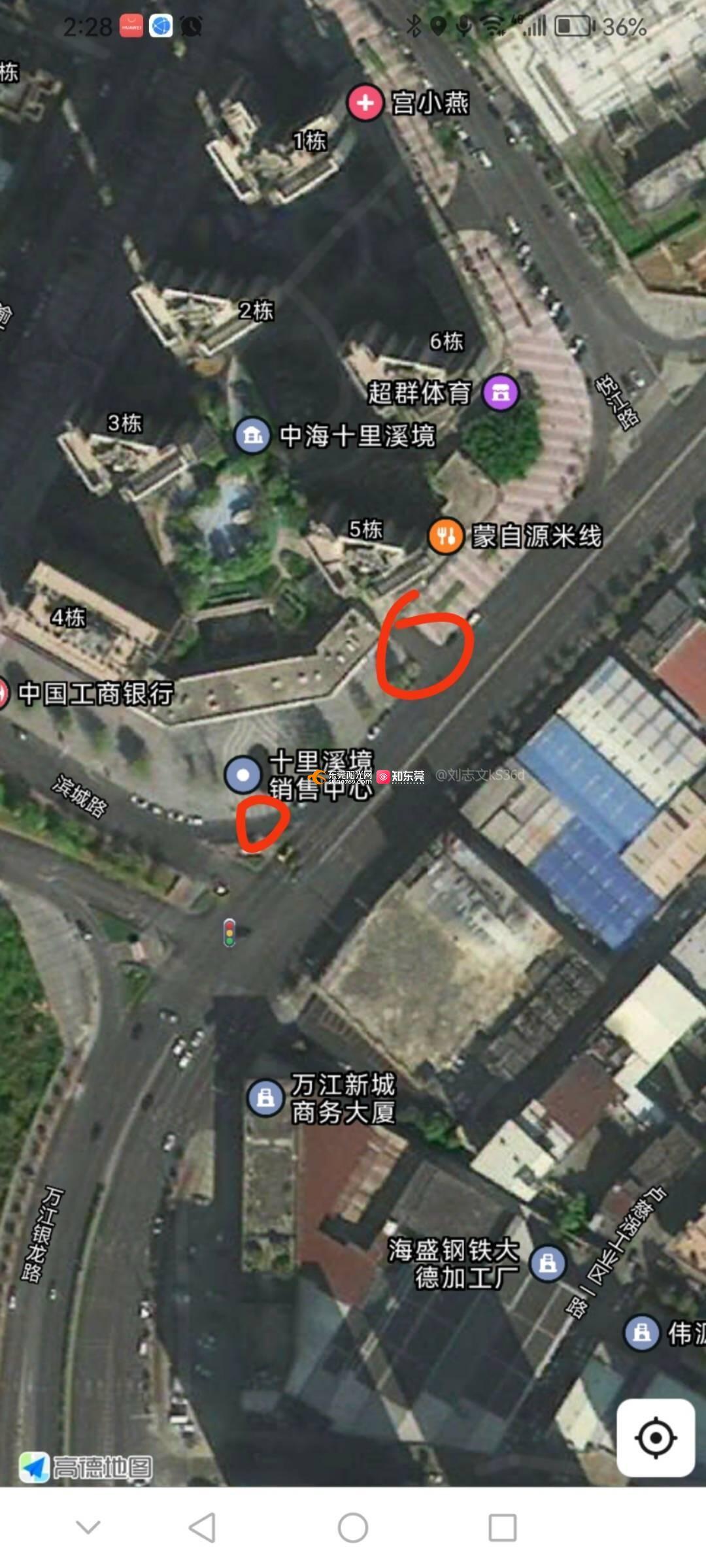Viewport: 706px width, 1568px height.
Task: Go back with the system back button
Action: tap(202, 1527)
